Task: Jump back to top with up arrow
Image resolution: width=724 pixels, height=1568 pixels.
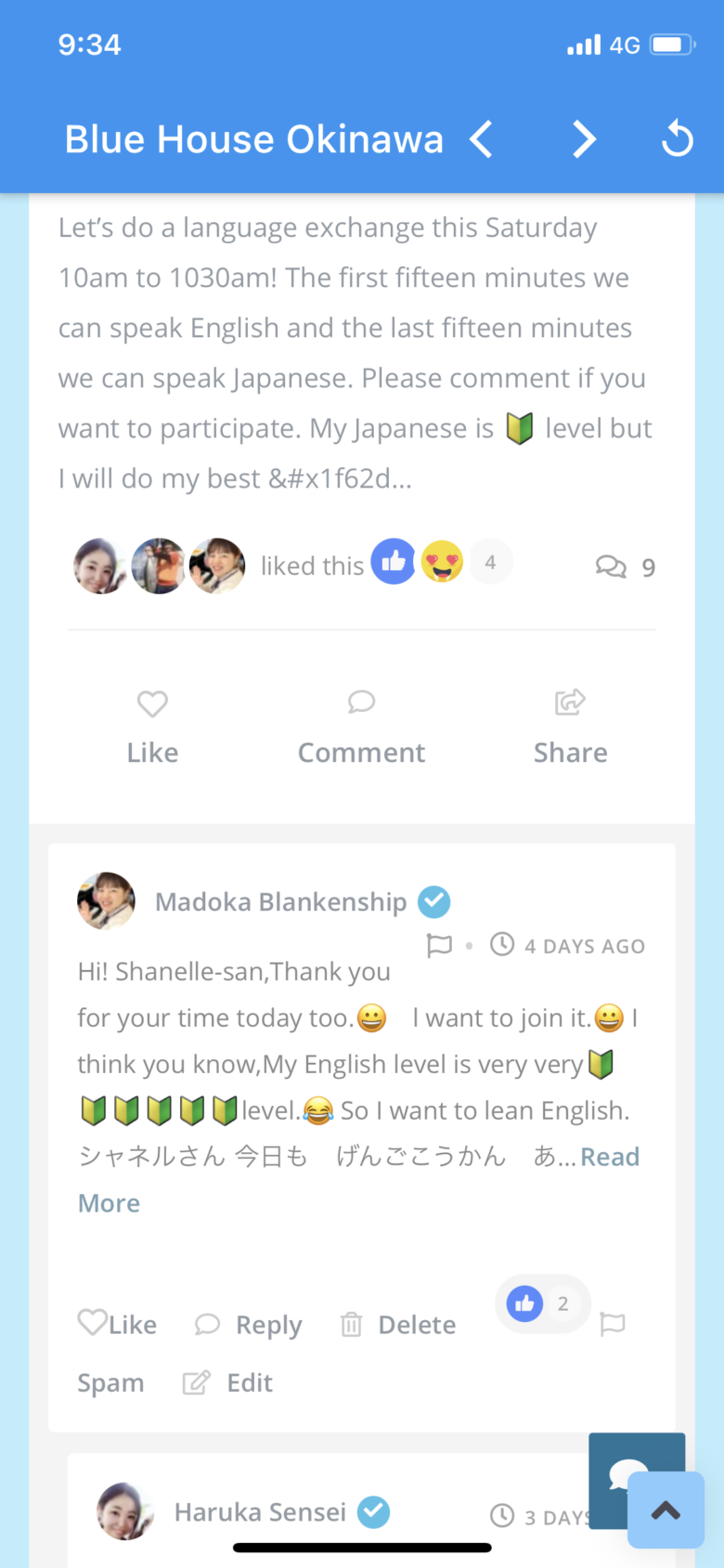Action: pyautogui.click(x=666, y=1510)
